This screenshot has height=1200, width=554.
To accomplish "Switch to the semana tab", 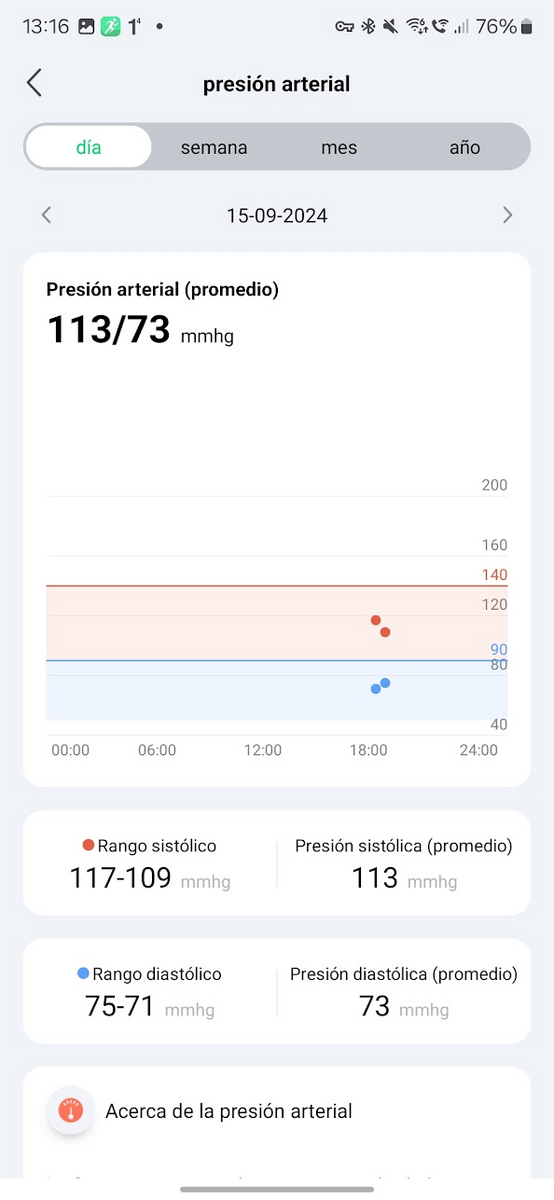I will pos(214,147).
